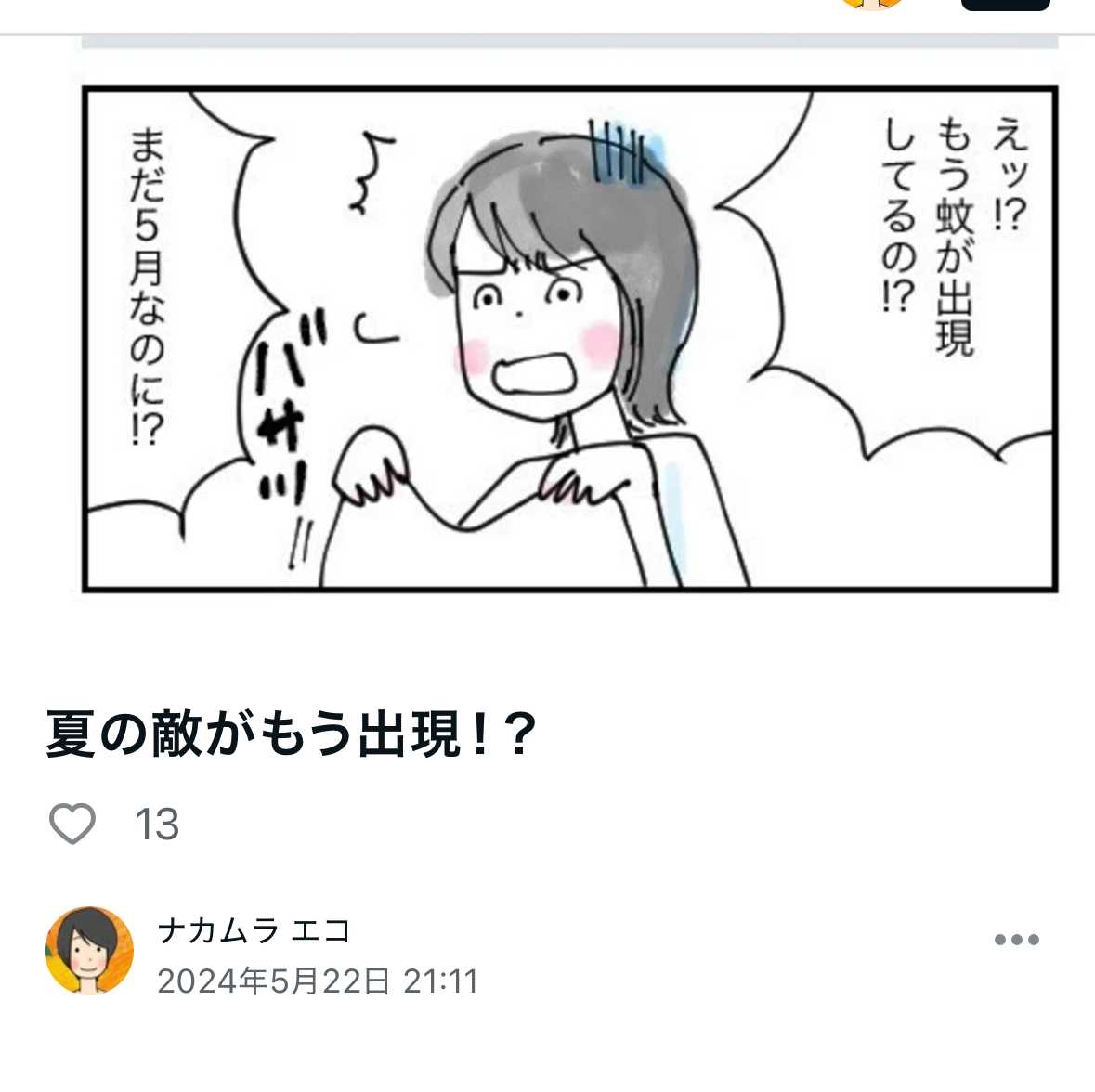Tap the author name ナカムラ エコ
This screenshot has width=1095, height=1092.
point(254,929)
